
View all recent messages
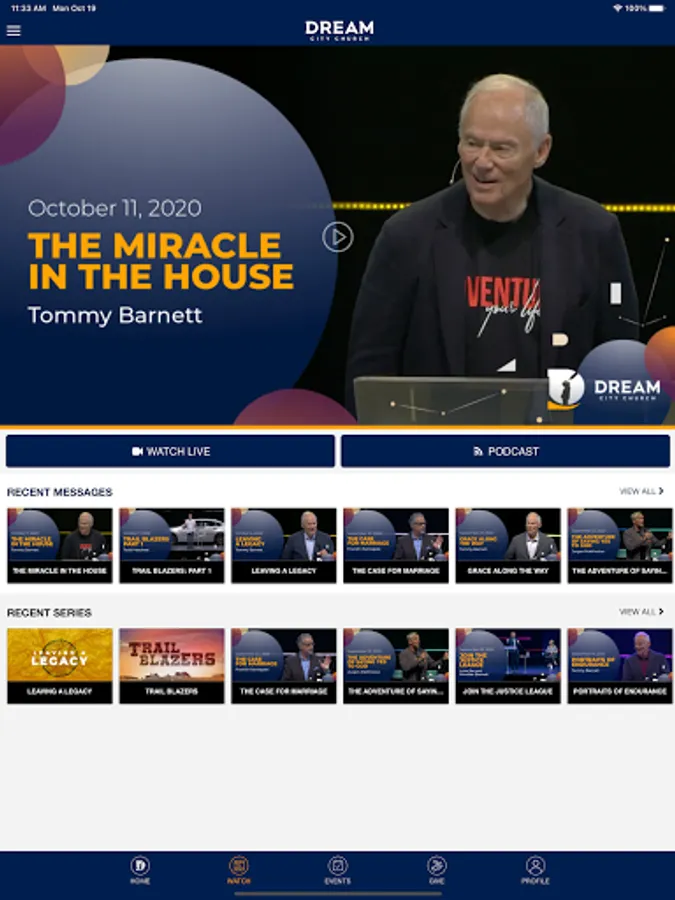[x=641, y=491]
